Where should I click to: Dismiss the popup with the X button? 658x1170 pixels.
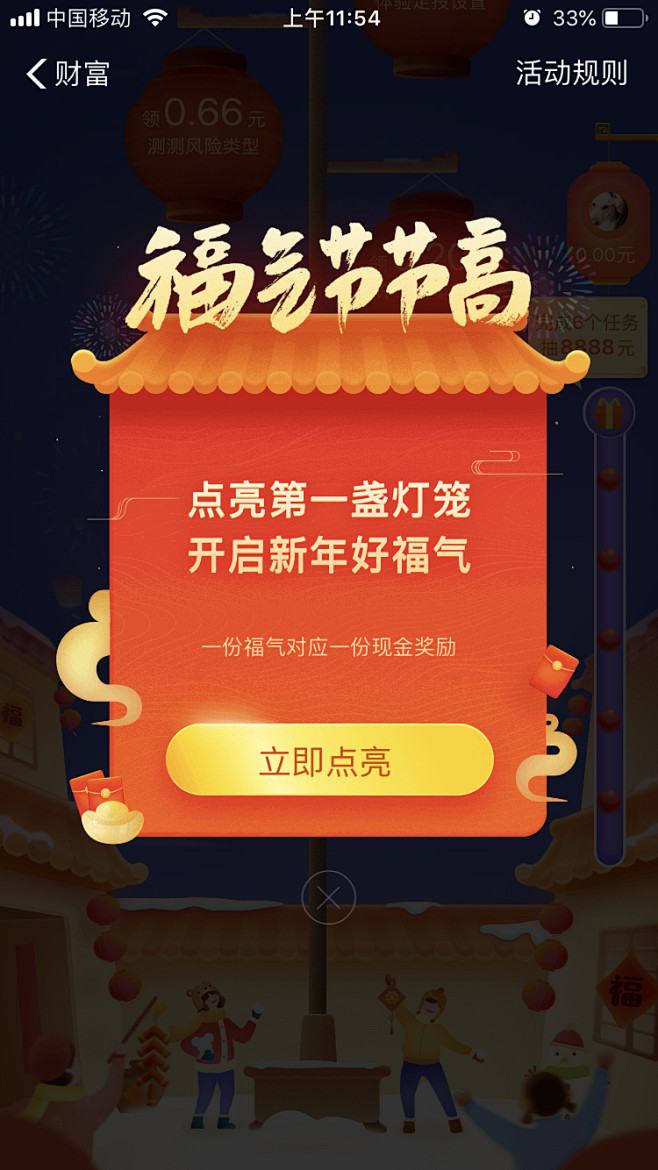(328, 898)
